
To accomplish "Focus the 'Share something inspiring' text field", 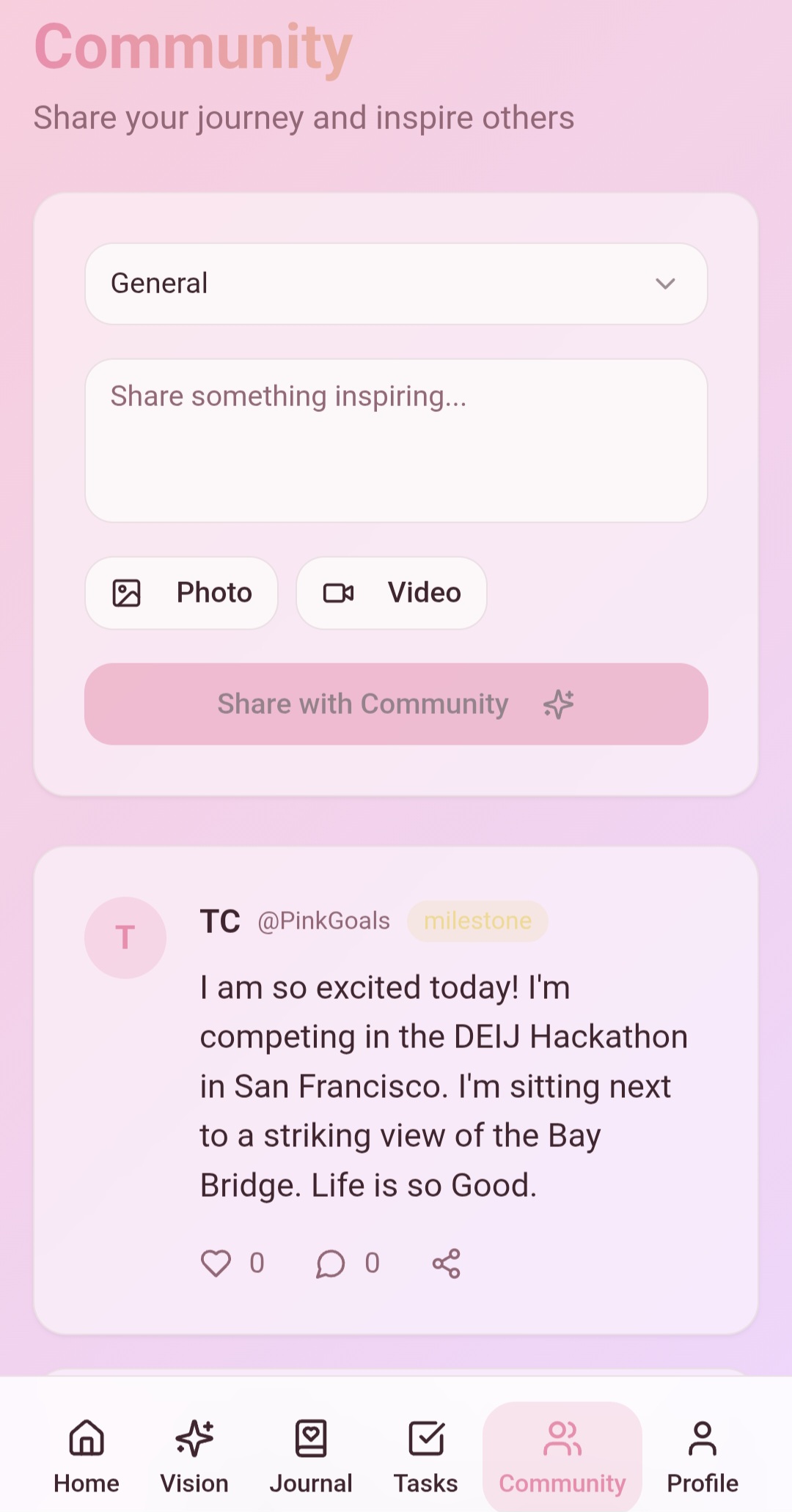I will tap(396, 440).
